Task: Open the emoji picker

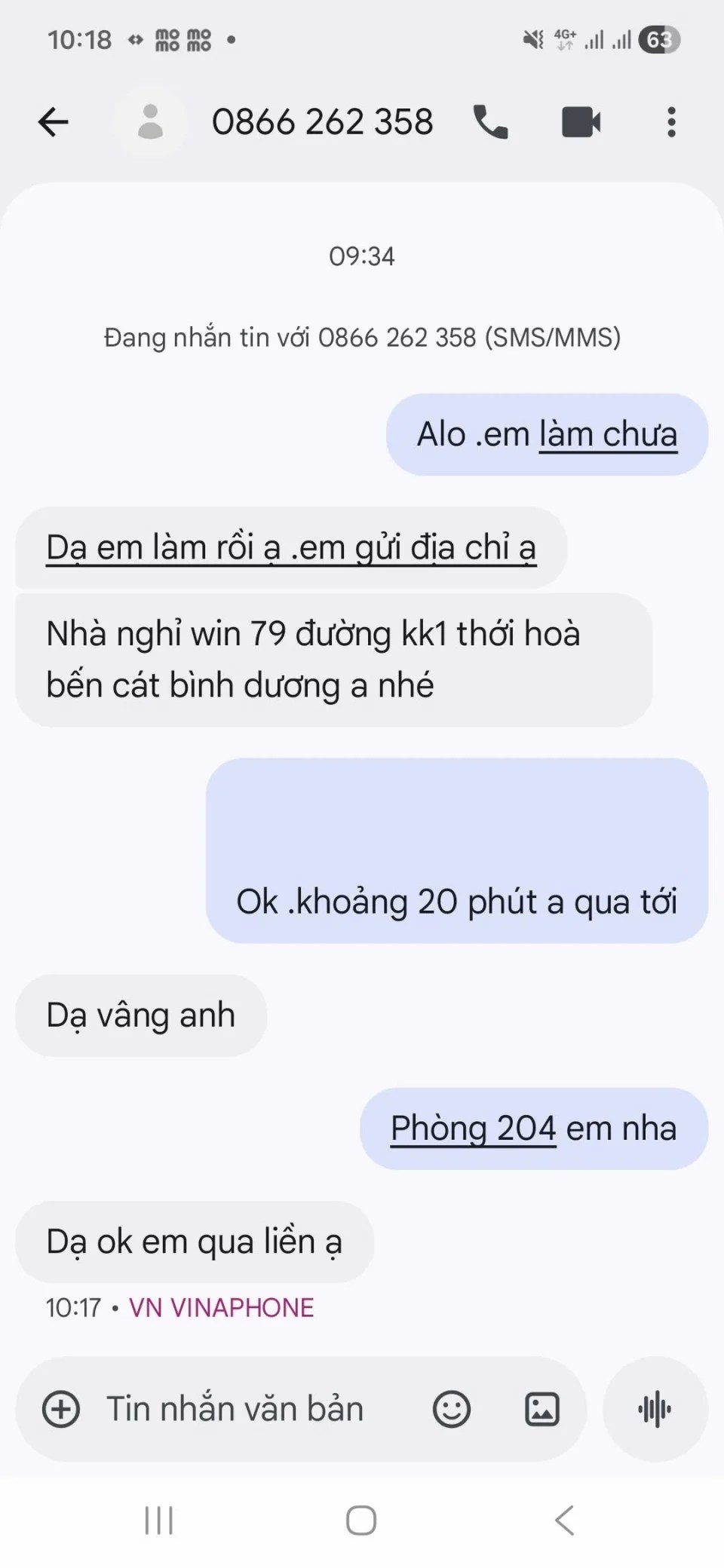Action: pyautogui.click(x=451, y=1409)
